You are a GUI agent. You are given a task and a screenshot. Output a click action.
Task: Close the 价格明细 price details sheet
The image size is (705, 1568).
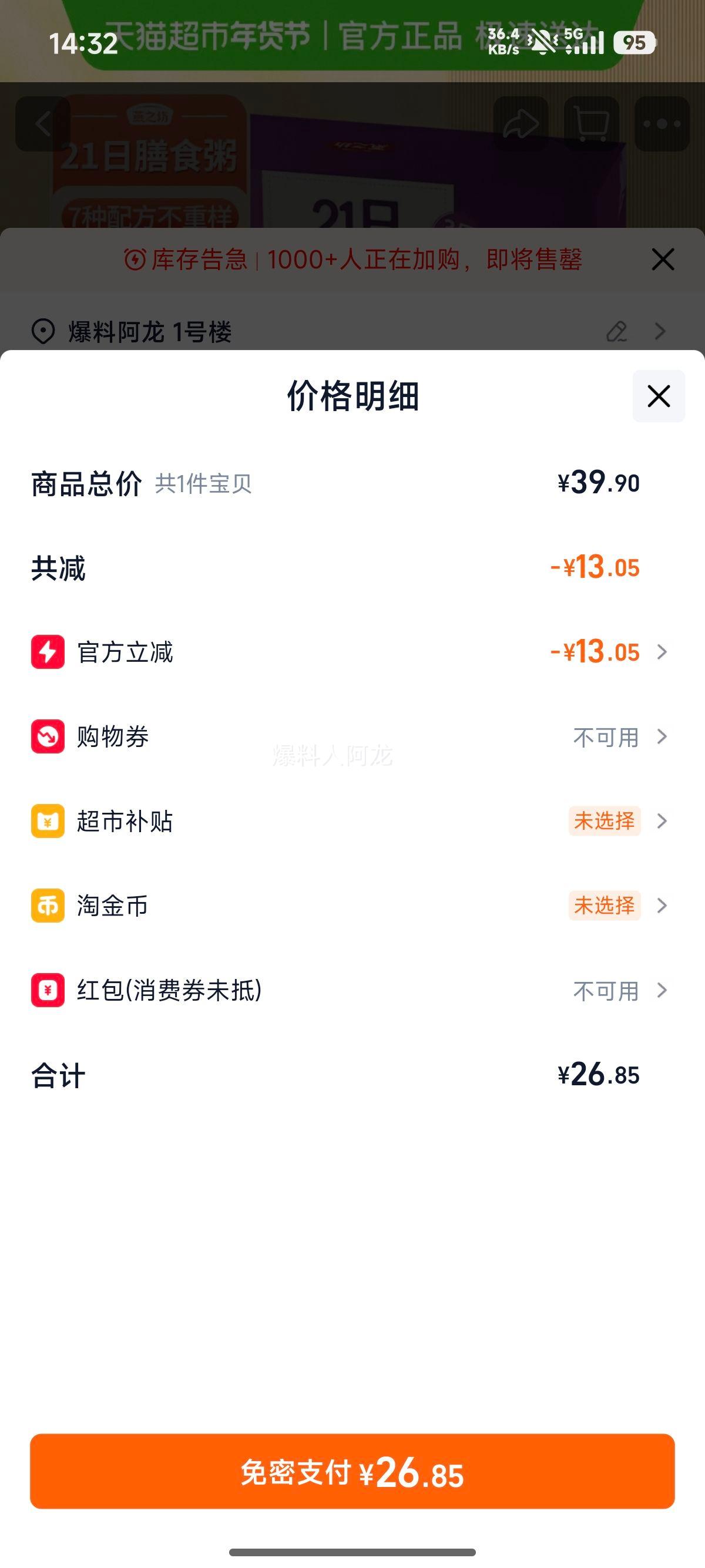[x=658, y=396]
